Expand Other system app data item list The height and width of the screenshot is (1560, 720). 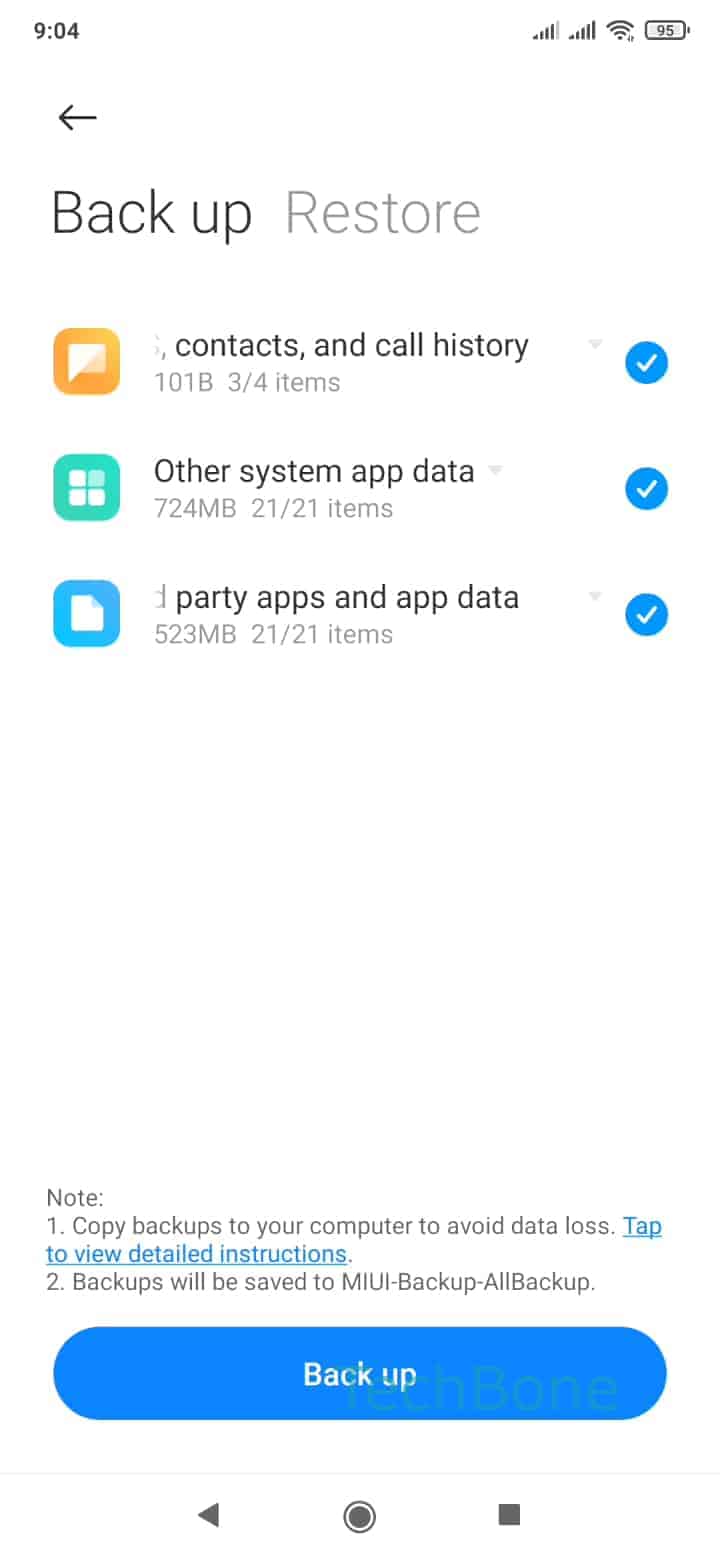click(x=496, y=471)
